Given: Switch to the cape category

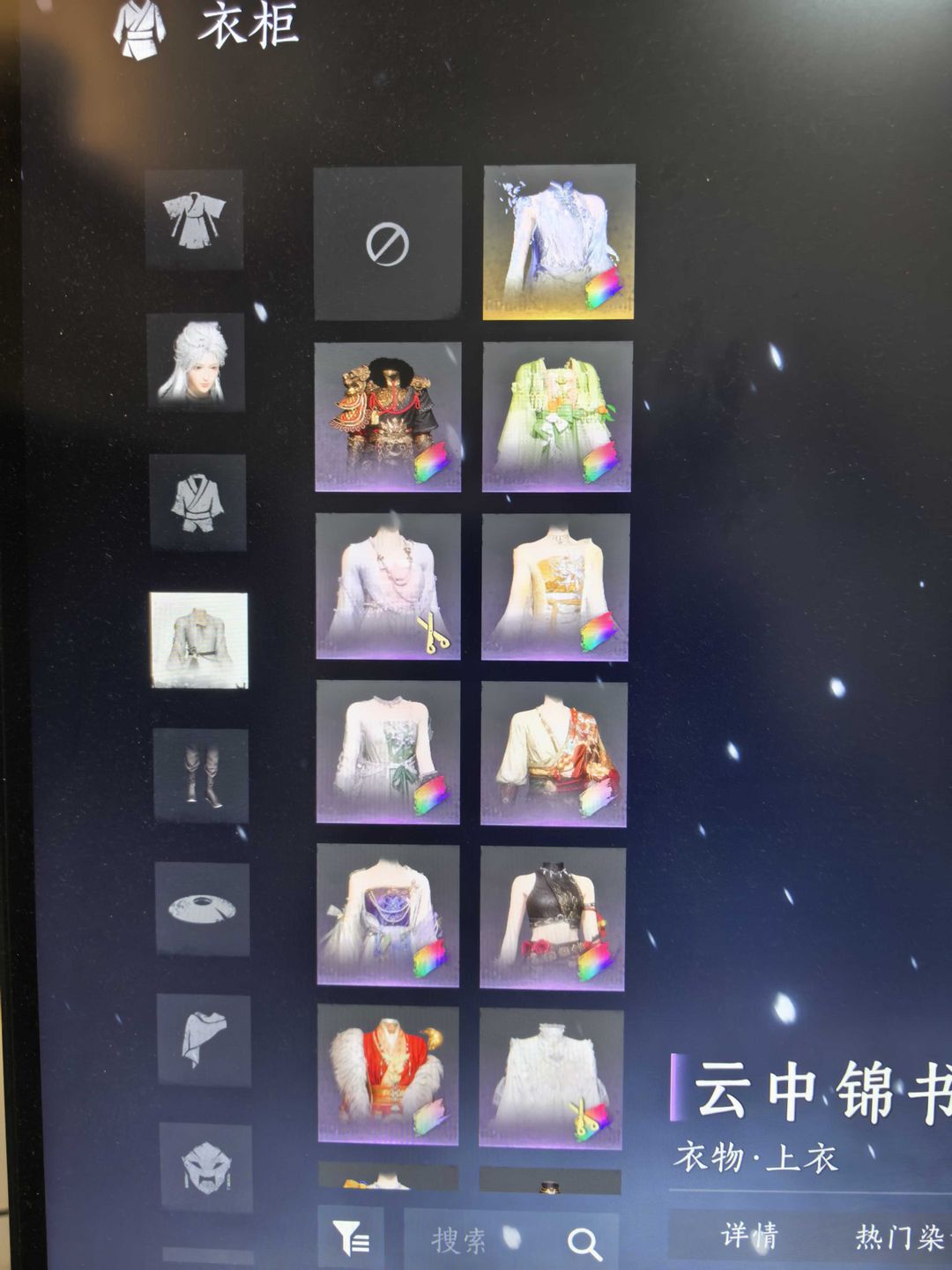Looking at the screenshot, I should pyautogui.click(x=204, y=1040).
